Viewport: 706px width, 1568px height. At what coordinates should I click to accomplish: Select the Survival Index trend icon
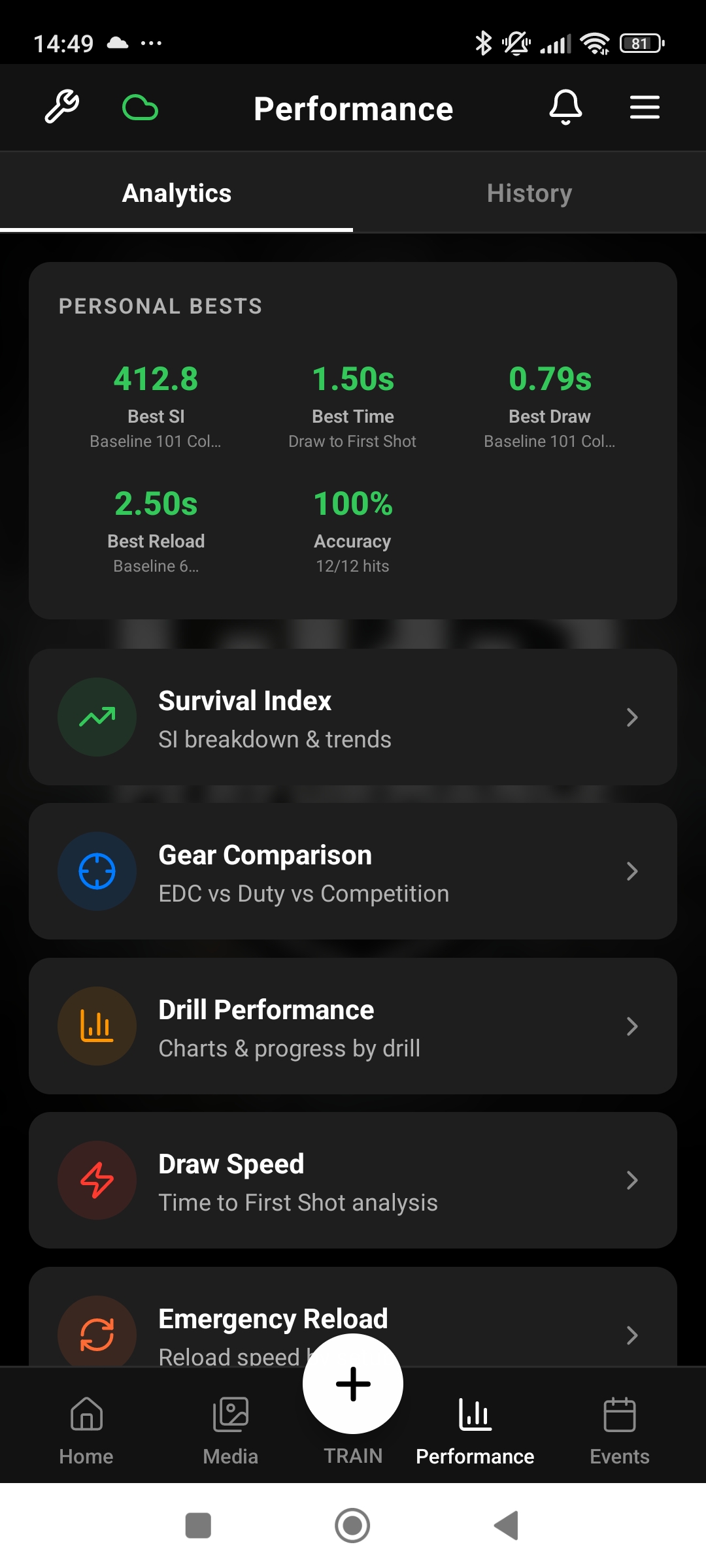[97, 717]
